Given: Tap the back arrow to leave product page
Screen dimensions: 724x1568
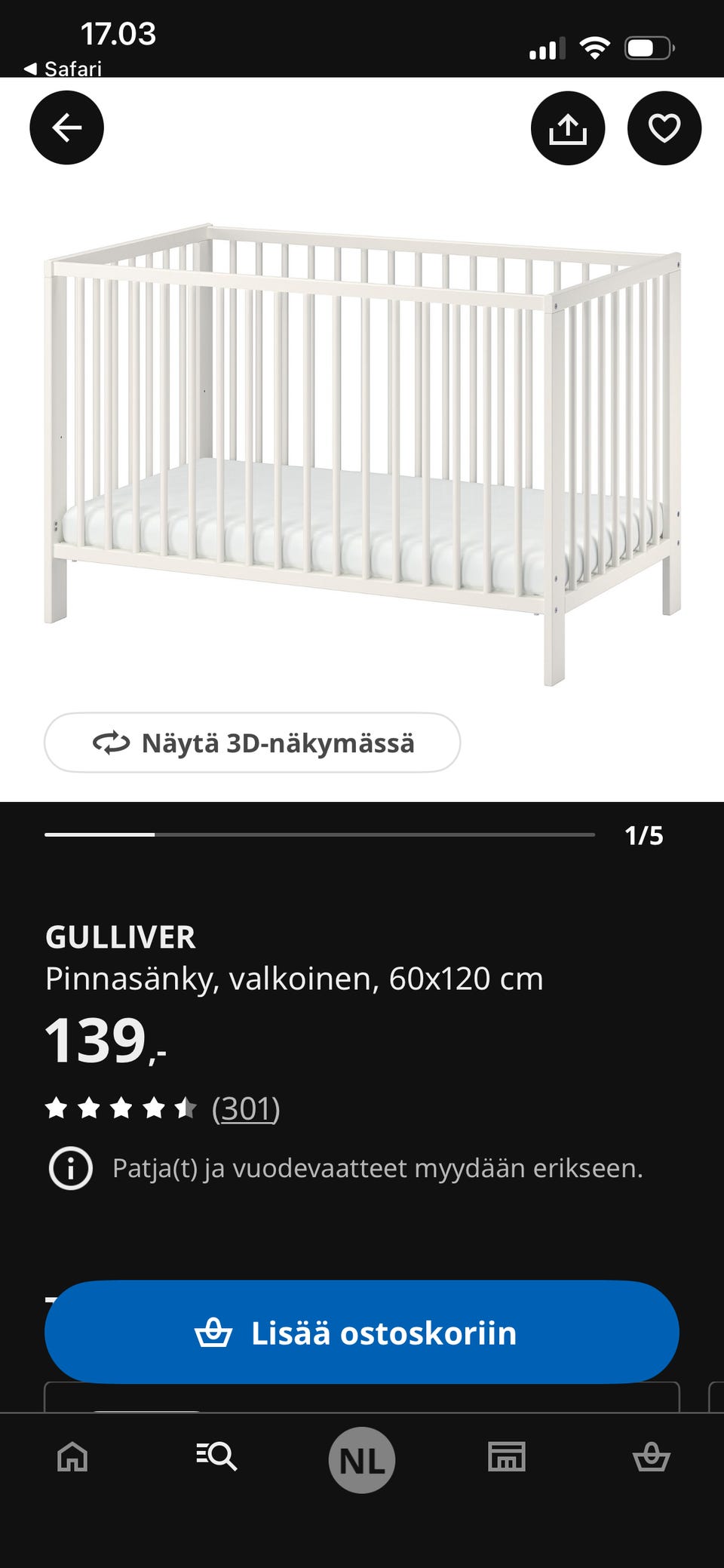Looking at the screenshot, I should pos(66,128).
